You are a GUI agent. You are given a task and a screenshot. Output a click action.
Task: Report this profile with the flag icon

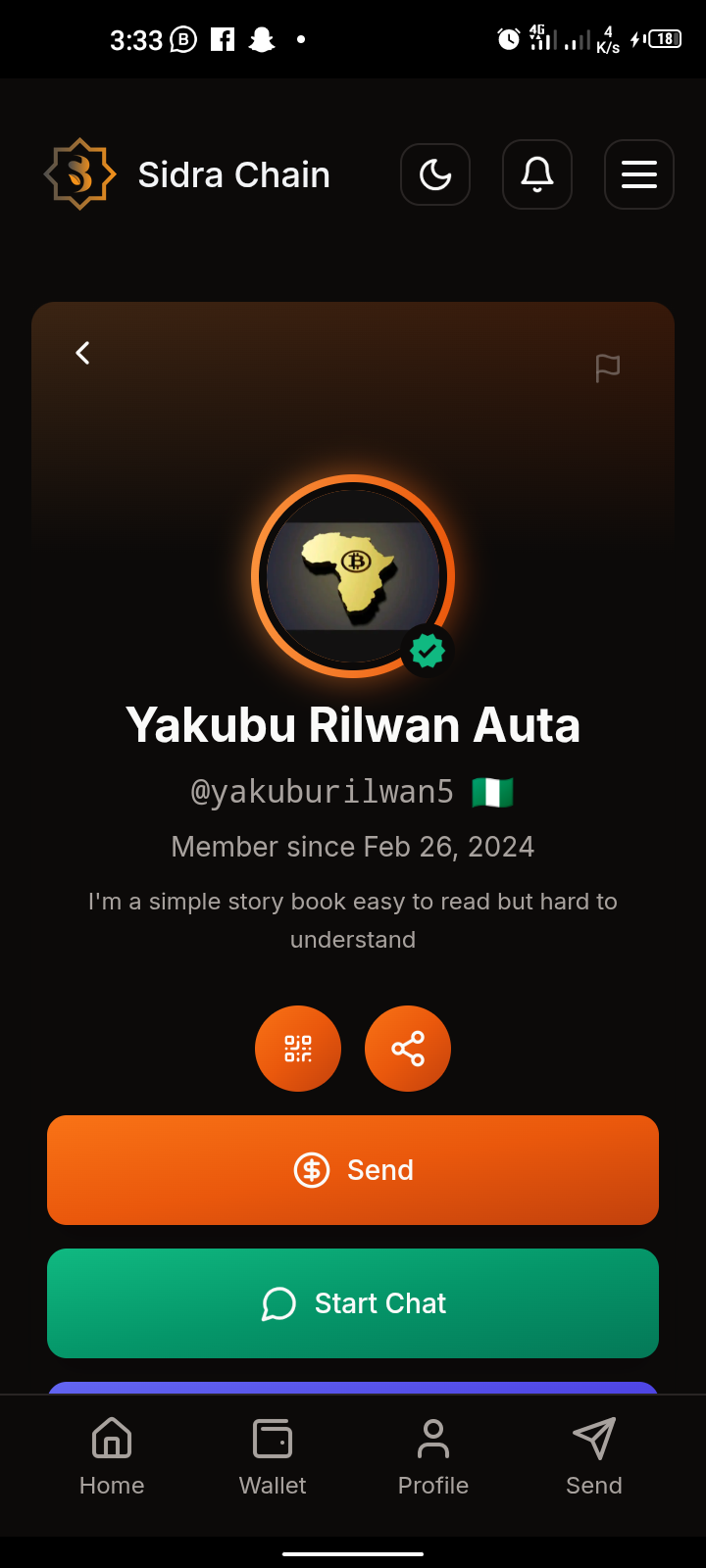[x=608, y=368]
